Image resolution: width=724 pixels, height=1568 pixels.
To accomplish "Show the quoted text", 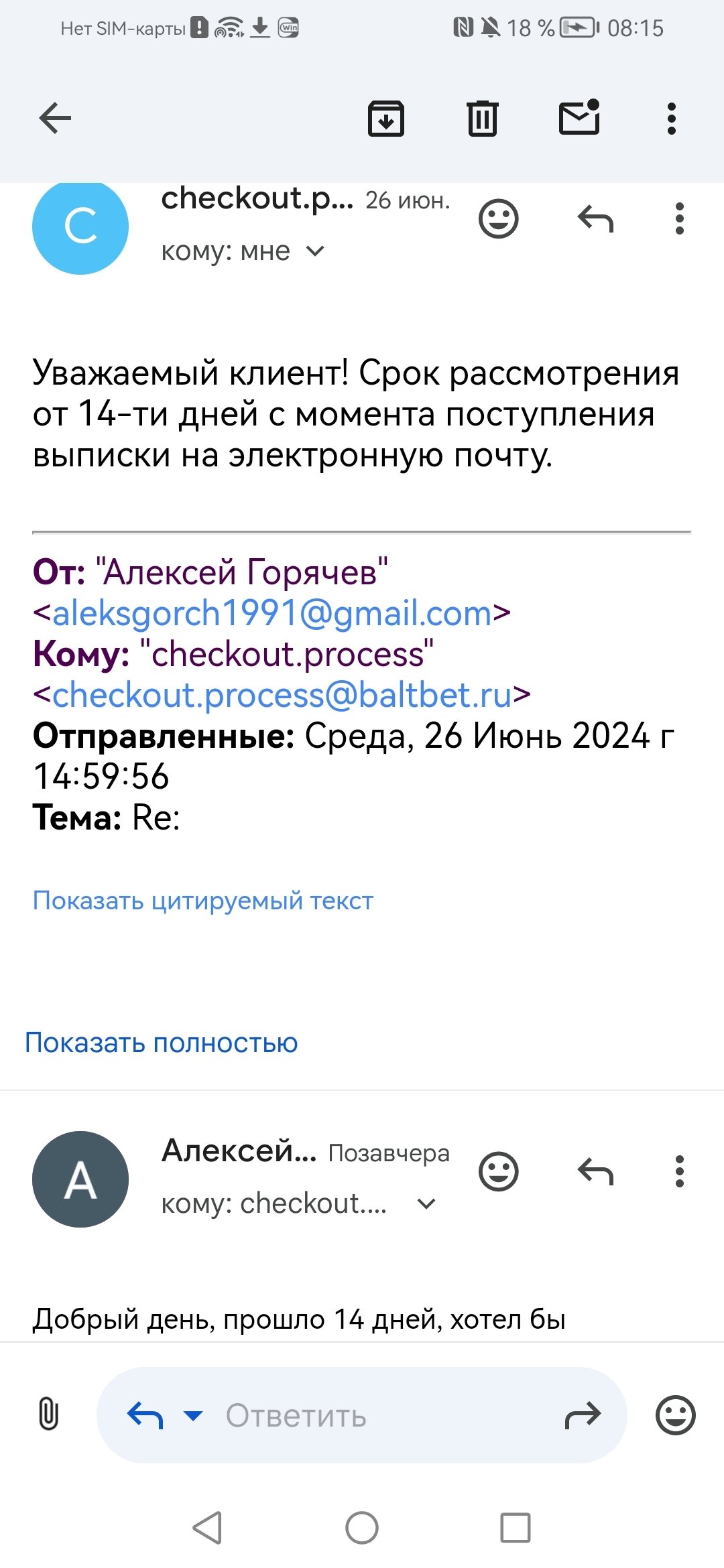I will click(202, 901).
